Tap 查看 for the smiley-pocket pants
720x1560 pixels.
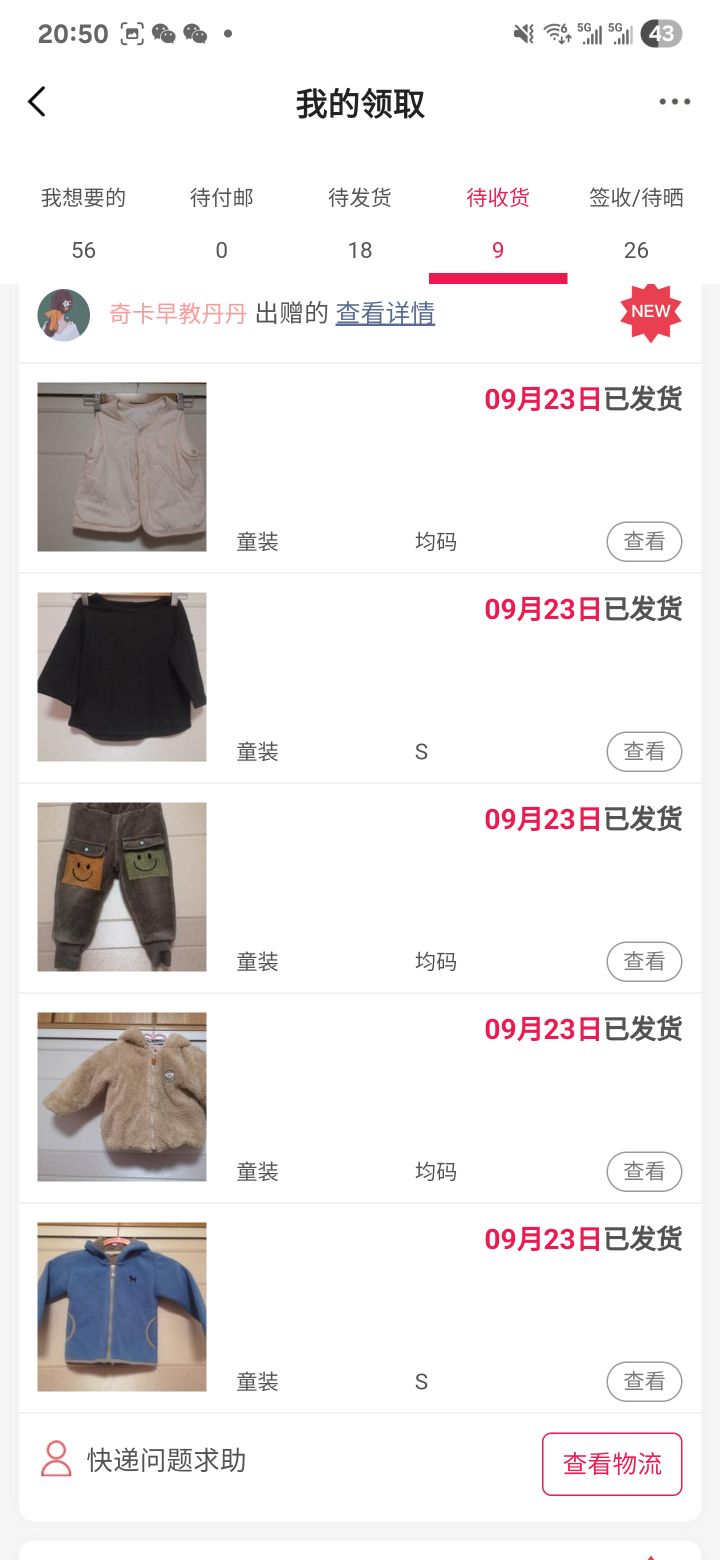coord(644,962)
